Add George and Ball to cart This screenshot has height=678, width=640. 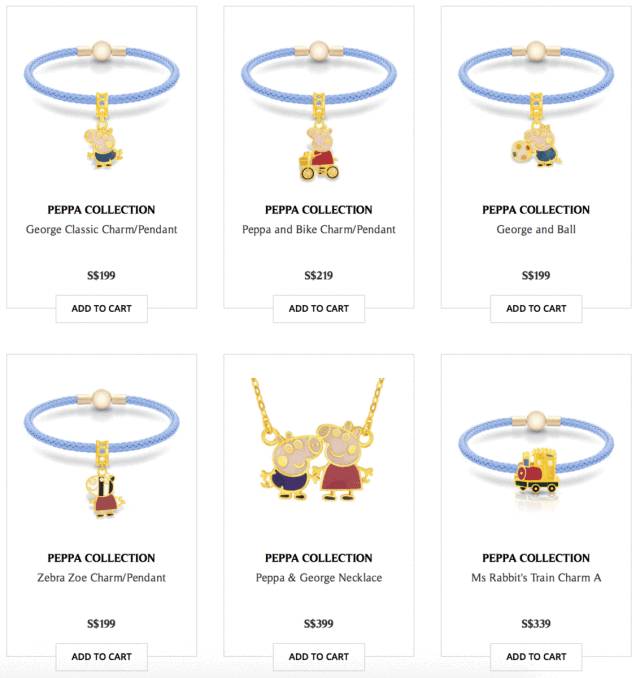[x=536, y=308]
